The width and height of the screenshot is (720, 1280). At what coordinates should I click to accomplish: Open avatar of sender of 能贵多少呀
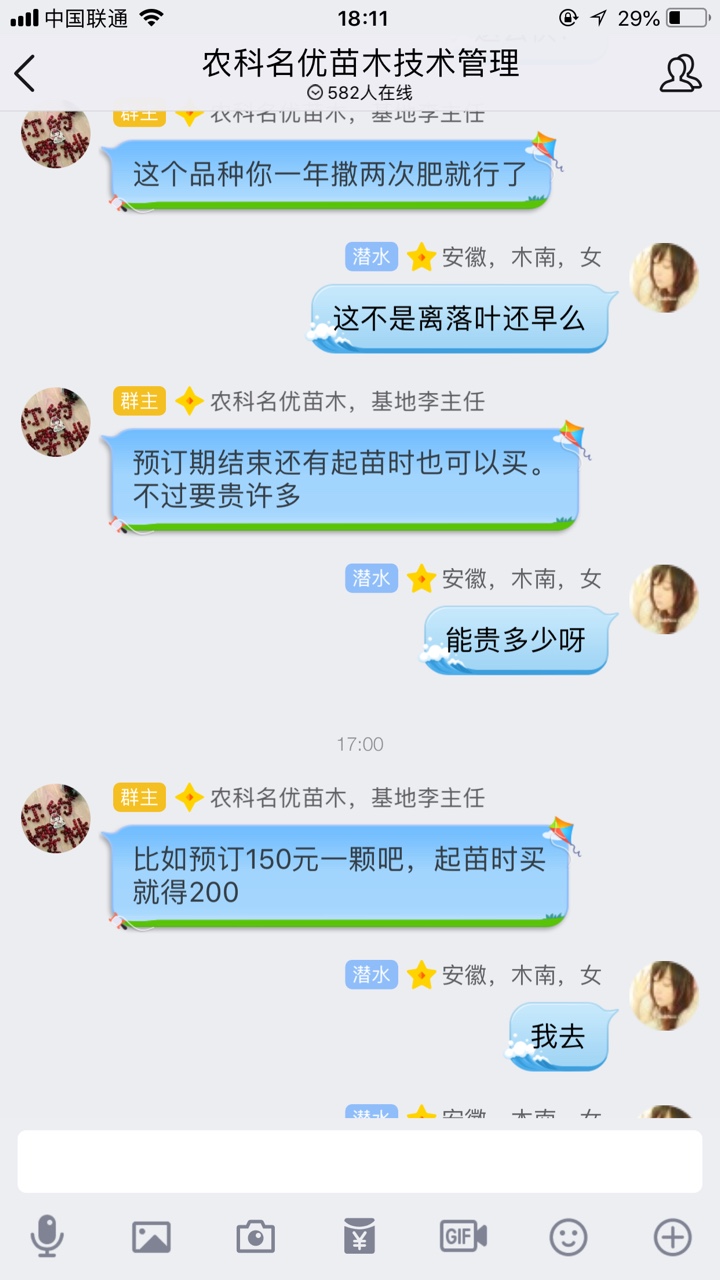click(664, 599)
